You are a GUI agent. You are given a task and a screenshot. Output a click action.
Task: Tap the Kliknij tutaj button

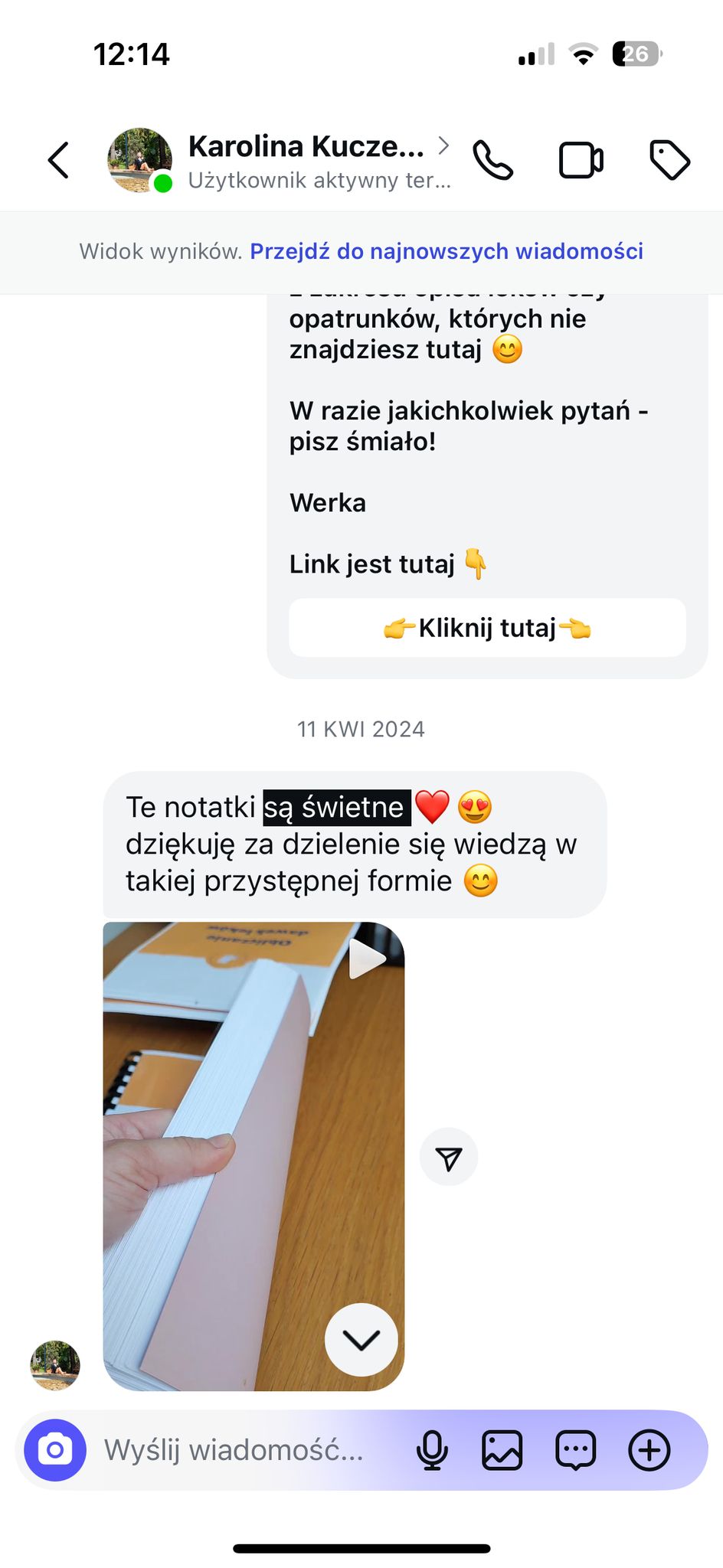487,628
